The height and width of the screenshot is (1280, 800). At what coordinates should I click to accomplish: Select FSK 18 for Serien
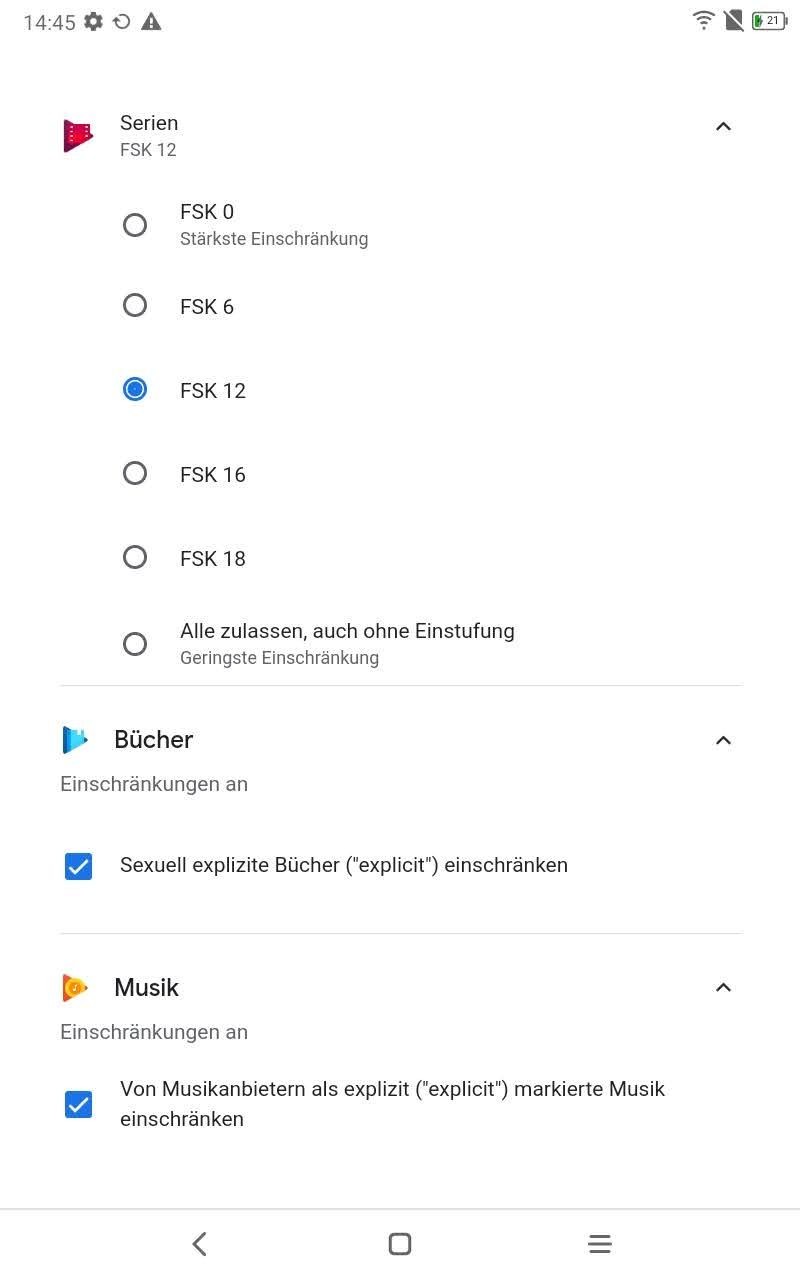pyautogui.click(x=135, y=557)
